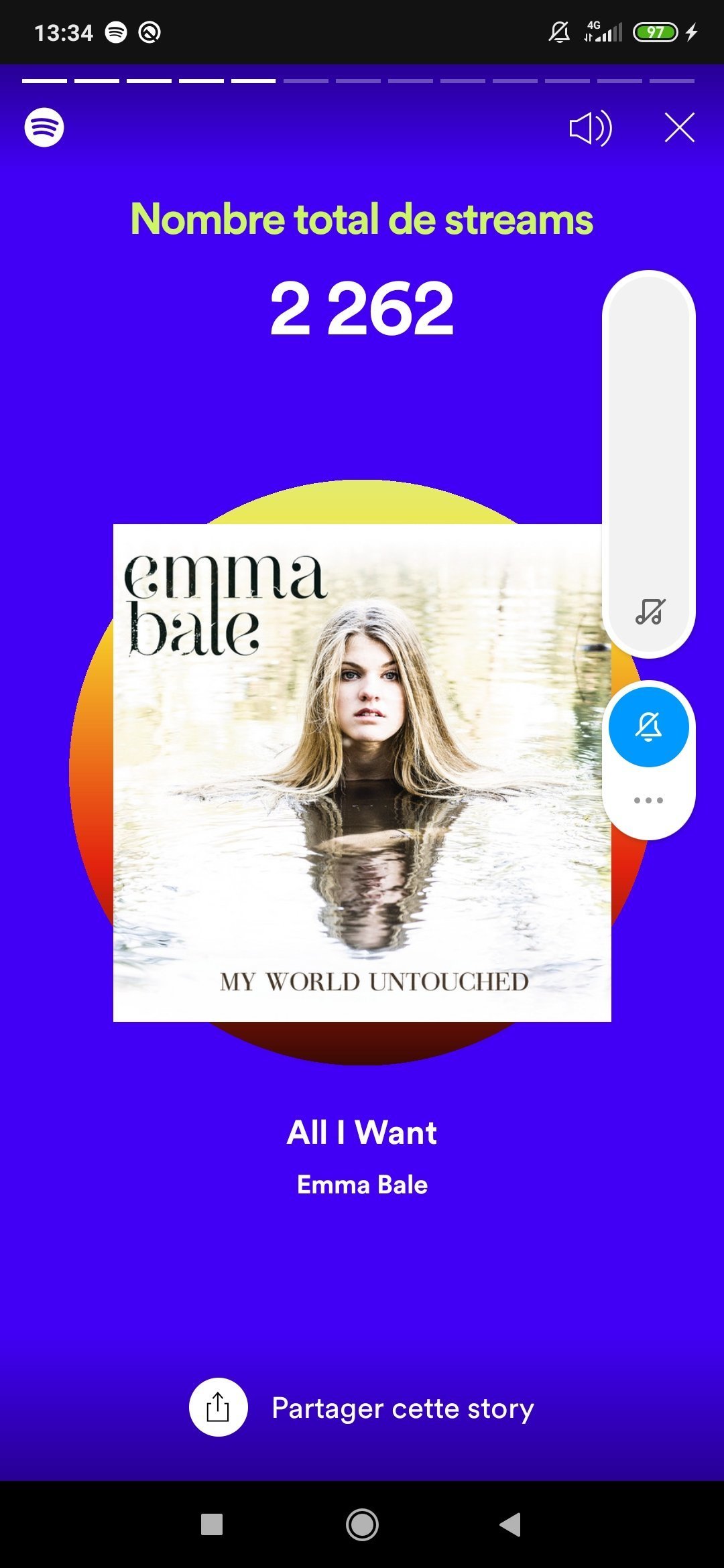
Task: Go back with system back button
Action: (x=510, y=1524)
